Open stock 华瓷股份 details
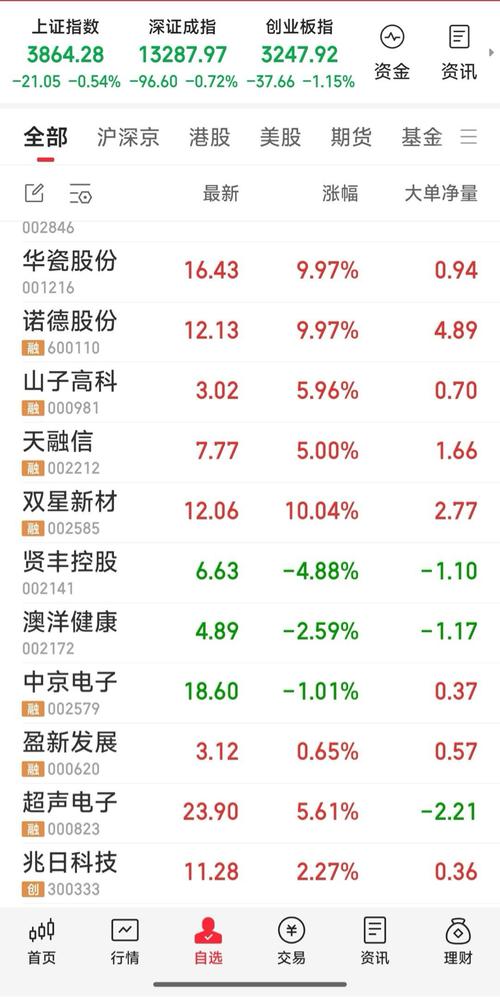Image resolution: width=500 pixels, height=997 pixels. [x=250, y=272]
